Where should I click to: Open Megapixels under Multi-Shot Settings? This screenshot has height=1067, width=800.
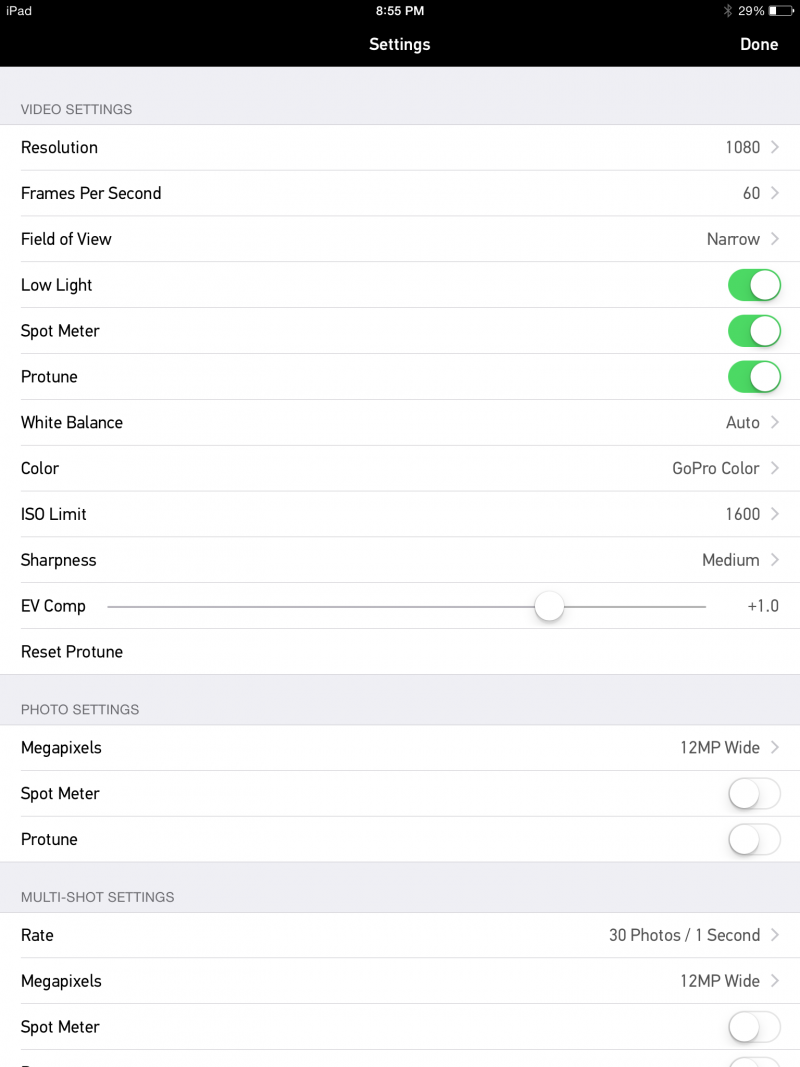click(x=400, y=981)
